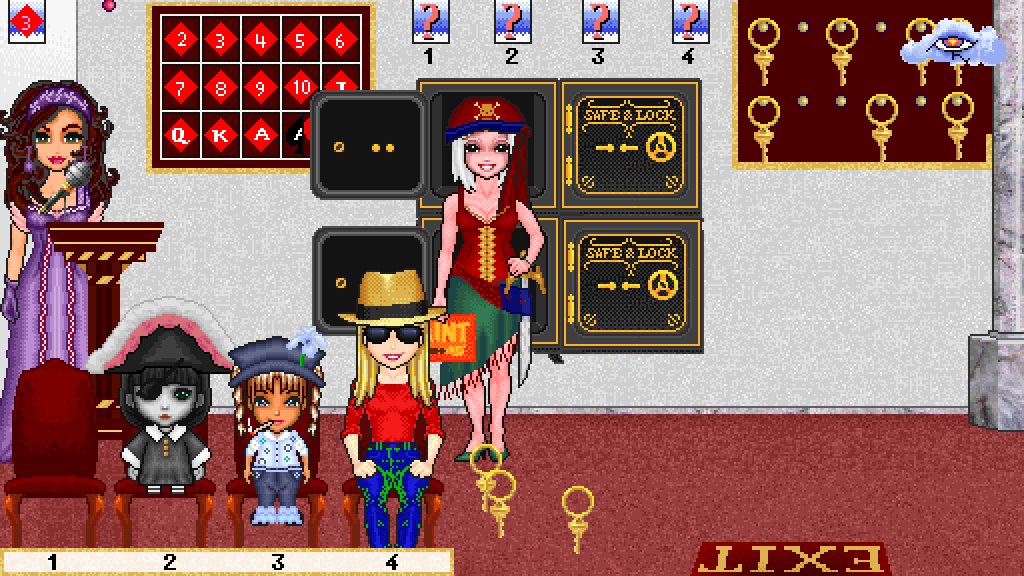
Task: Pick the Q card on the board
Action: click(x=180, y=134)
